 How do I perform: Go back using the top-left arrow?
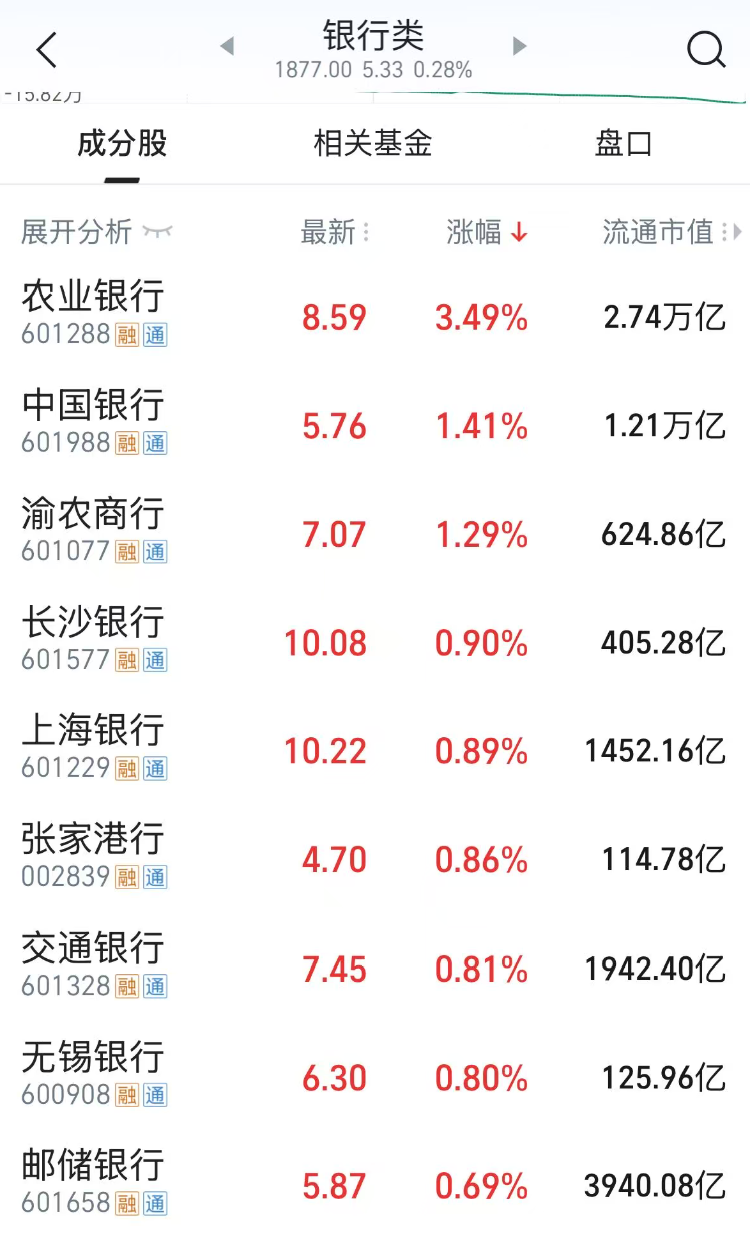pyautogui.click(x=47, y=49)
